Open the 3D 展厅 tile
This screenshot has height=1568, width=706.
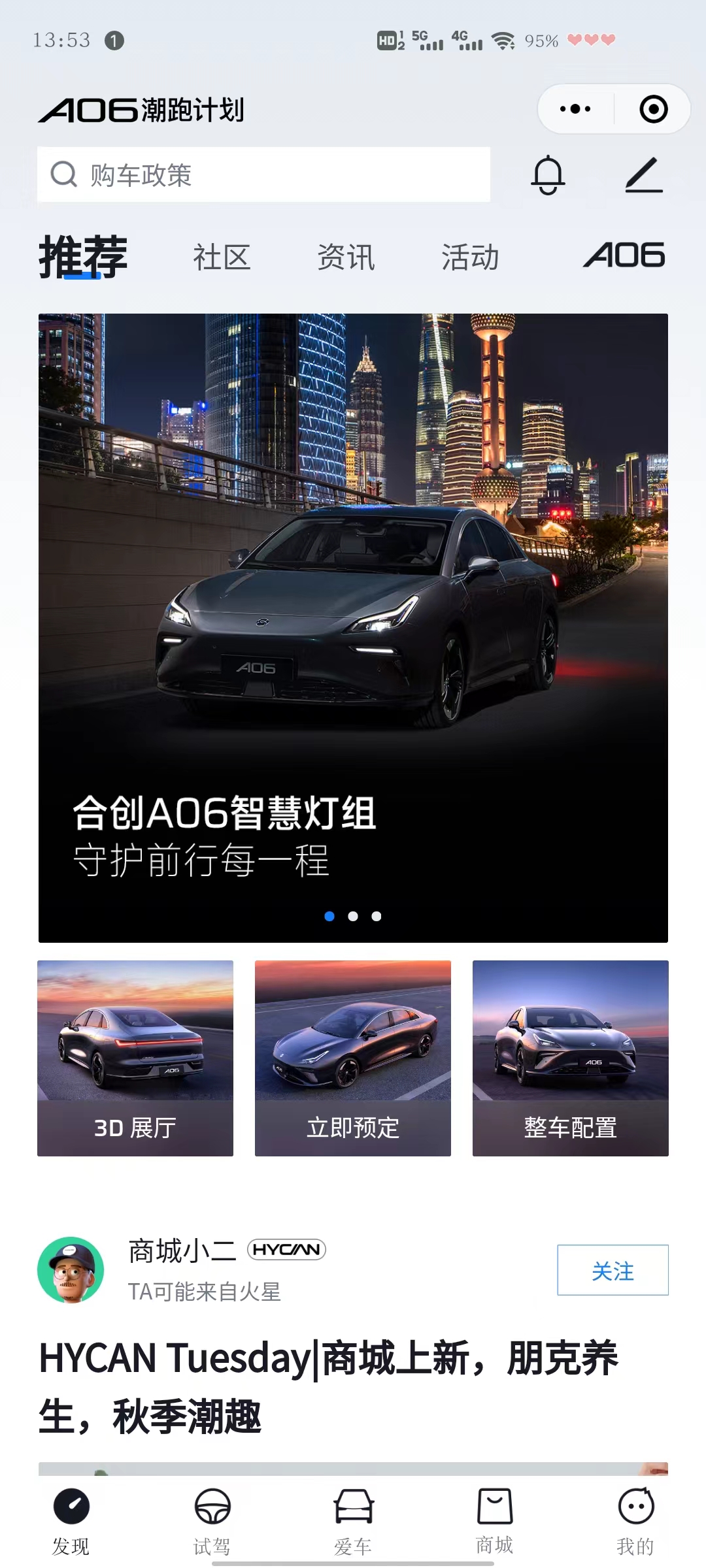135,1058
